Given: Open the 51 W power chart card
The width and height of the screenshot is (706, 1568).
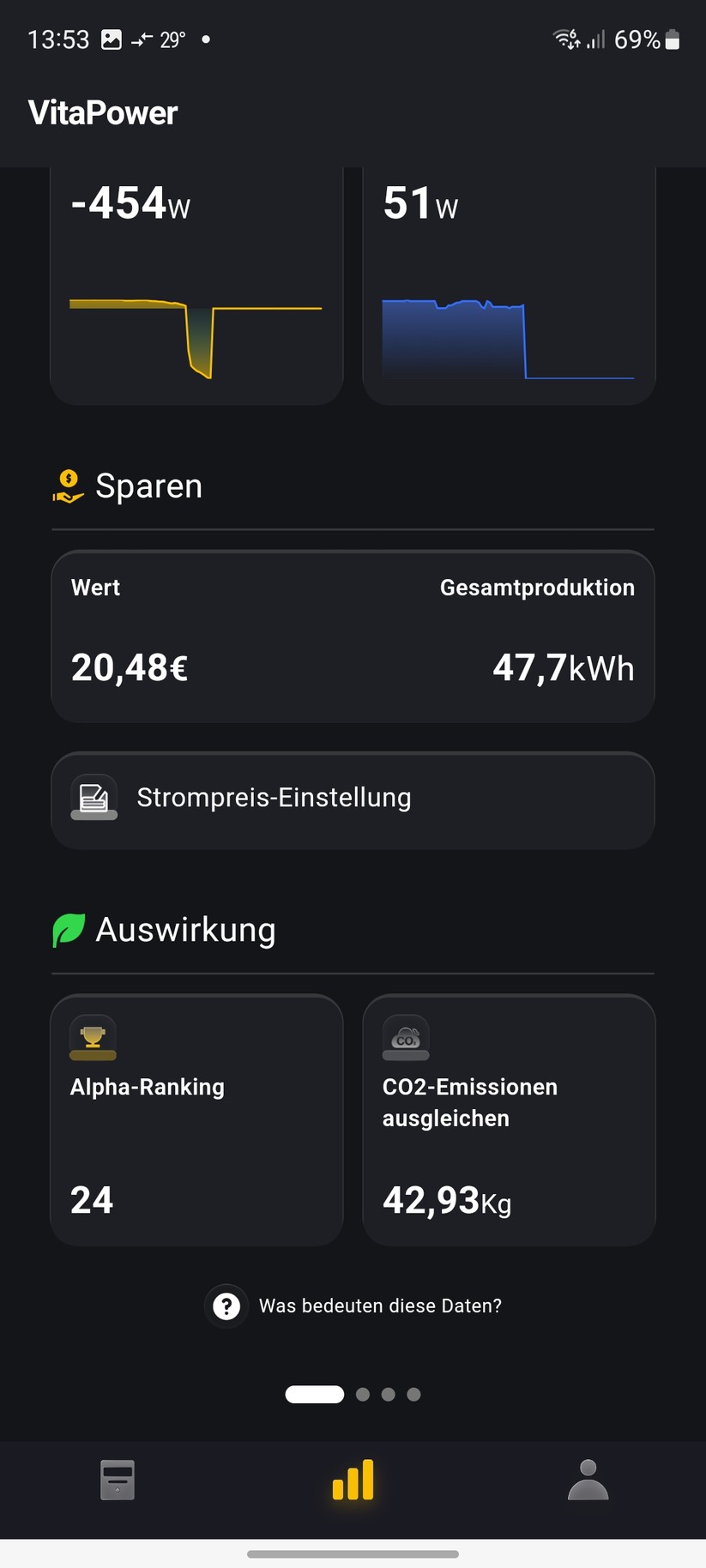Looking at the screenshot, I should point(509,286).
